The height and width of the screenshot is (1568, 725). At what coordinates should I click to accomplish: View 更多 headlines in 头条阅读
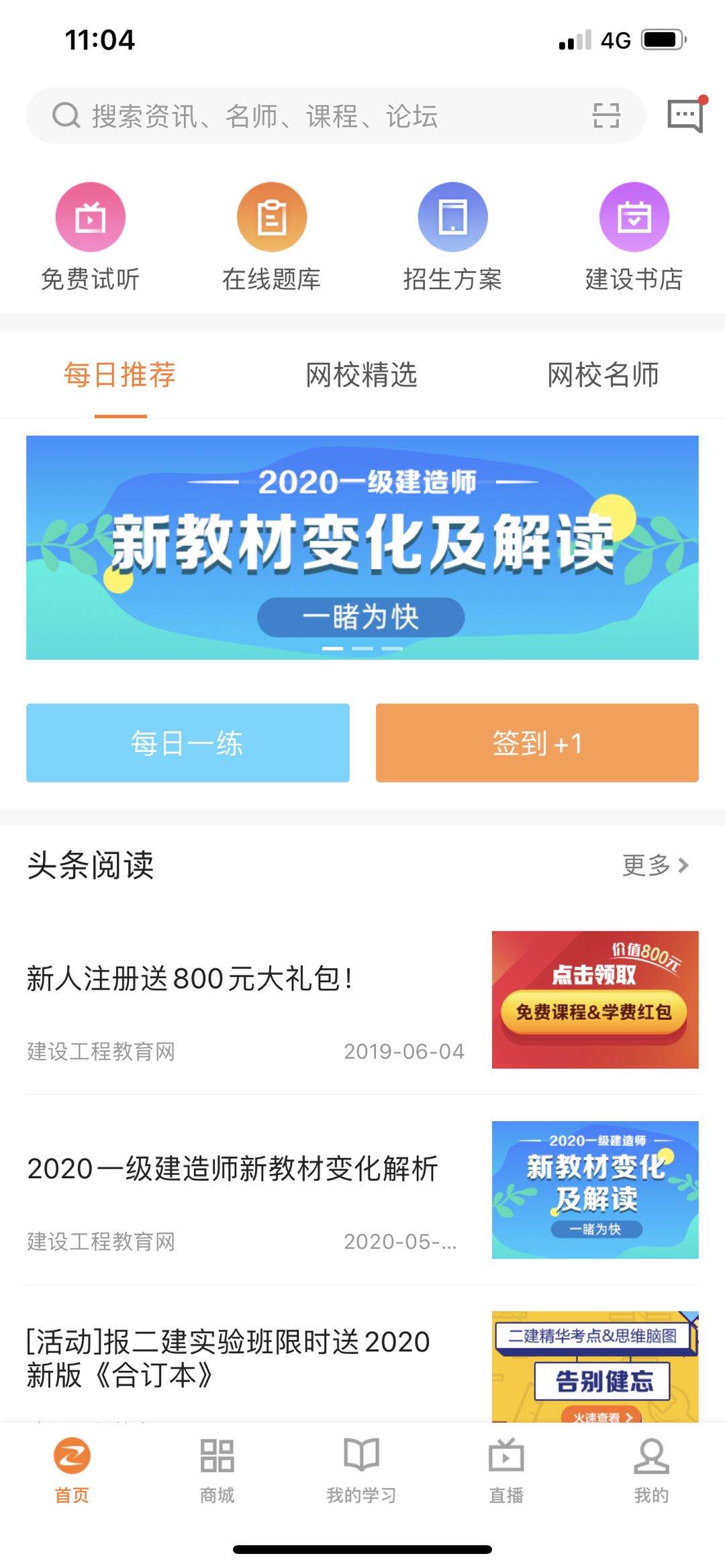[x=655, y=866]
